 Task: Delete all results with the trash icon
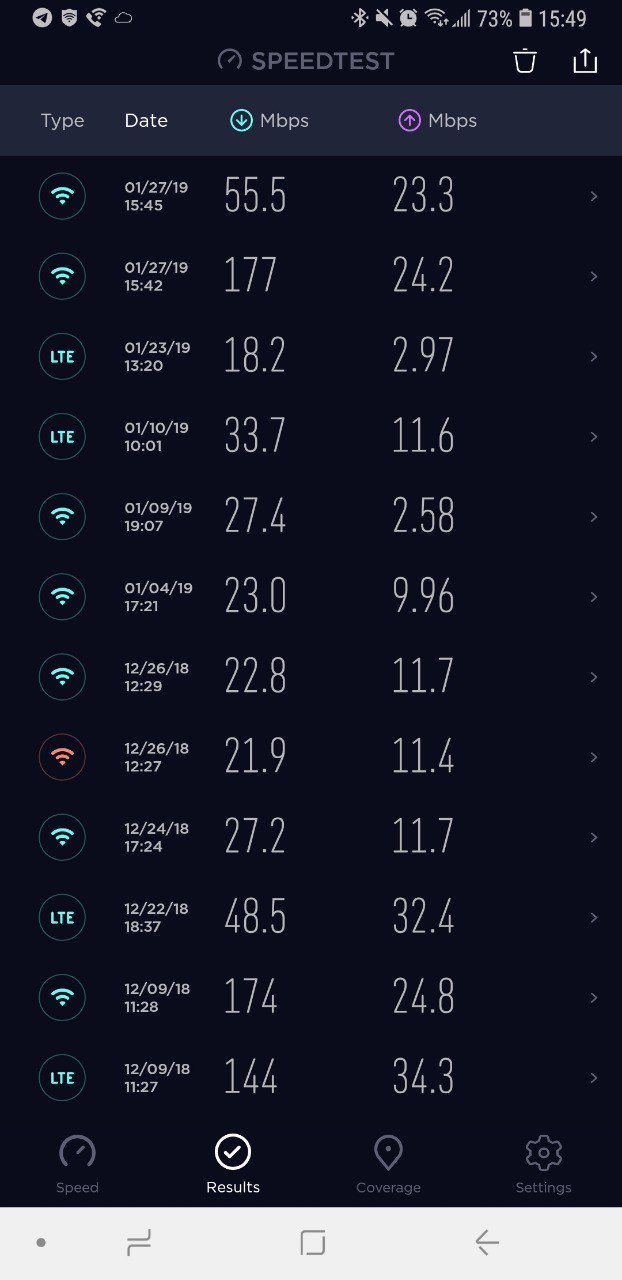(525, 61)
